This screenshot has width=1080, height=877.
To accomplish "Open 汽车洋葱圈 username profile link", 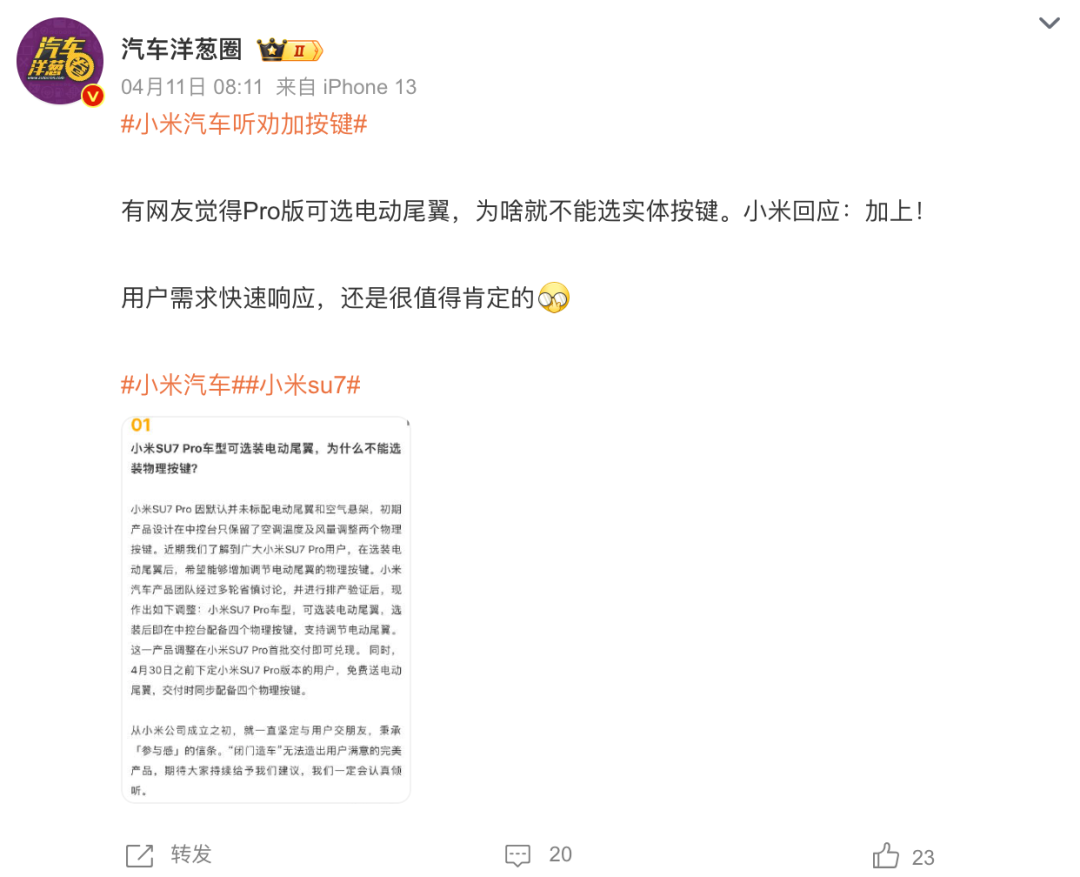I will (181, 48).
